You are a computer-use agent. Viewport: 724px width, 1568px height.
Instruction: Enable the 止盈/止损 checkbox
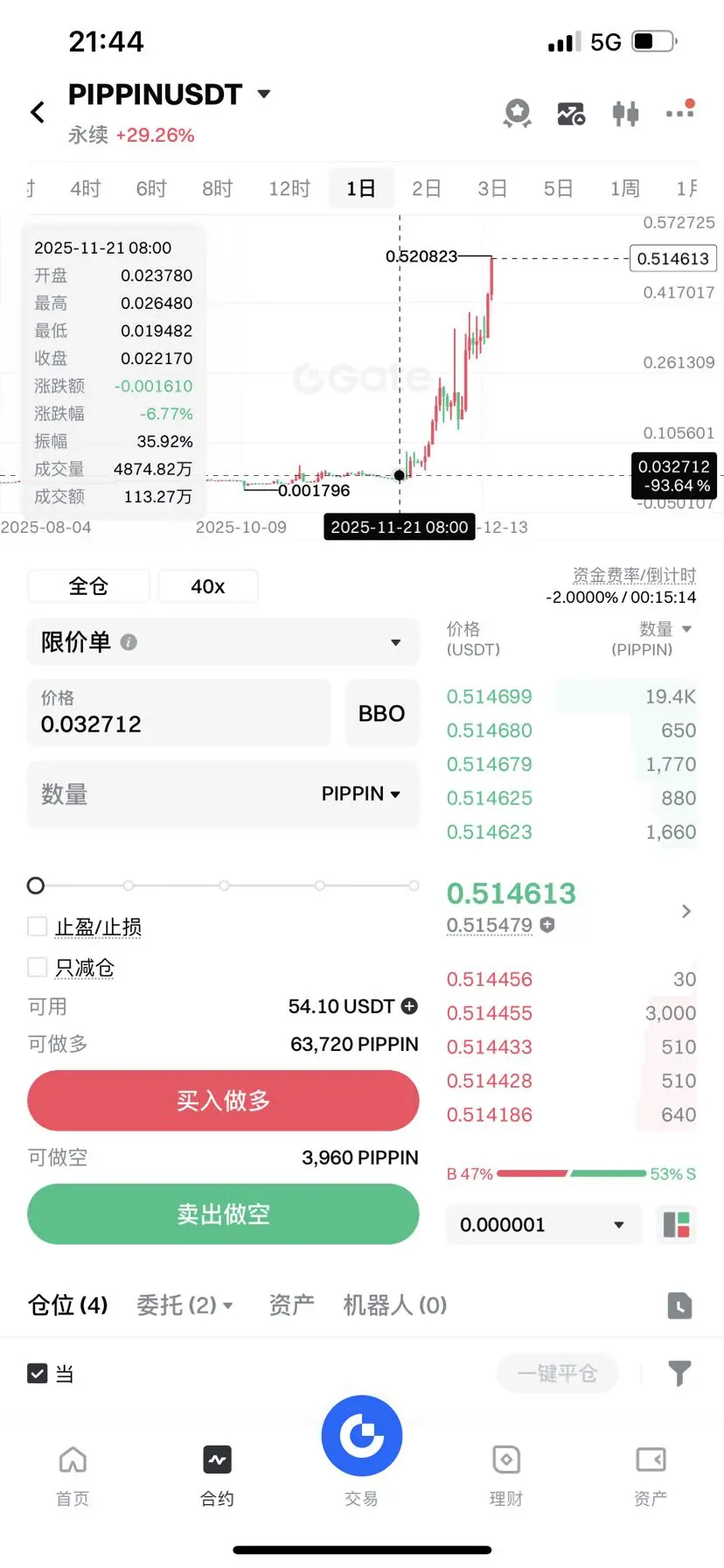[x=38, y=927]
